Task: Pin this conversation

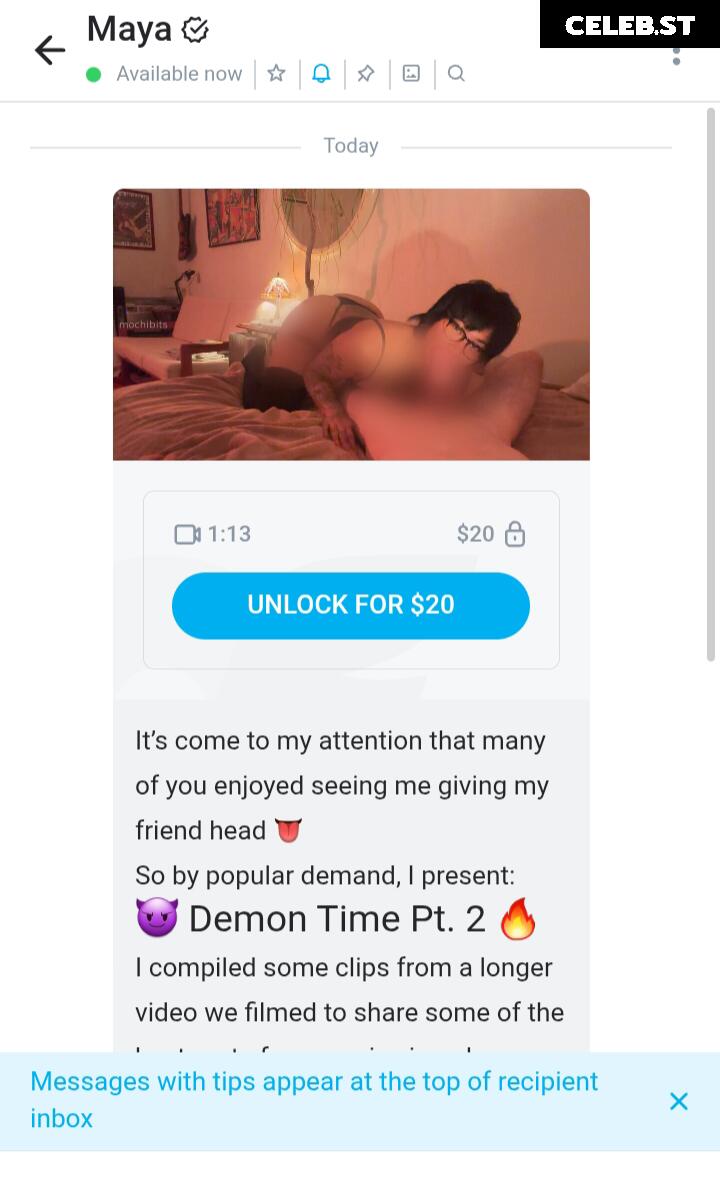Action: click(x=366, y=73)
